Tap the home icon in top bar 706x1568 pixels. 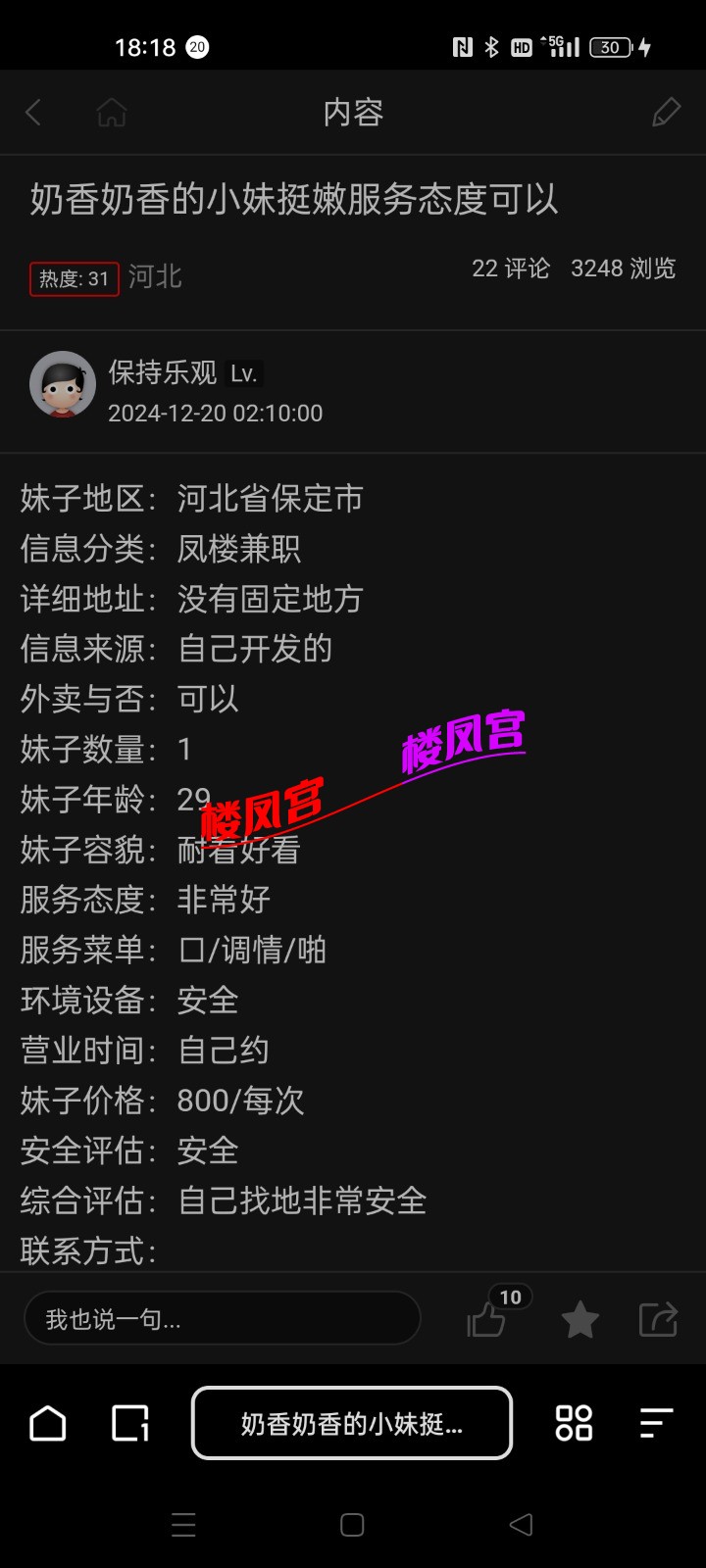pyautogui.click(x=112, y=112)
